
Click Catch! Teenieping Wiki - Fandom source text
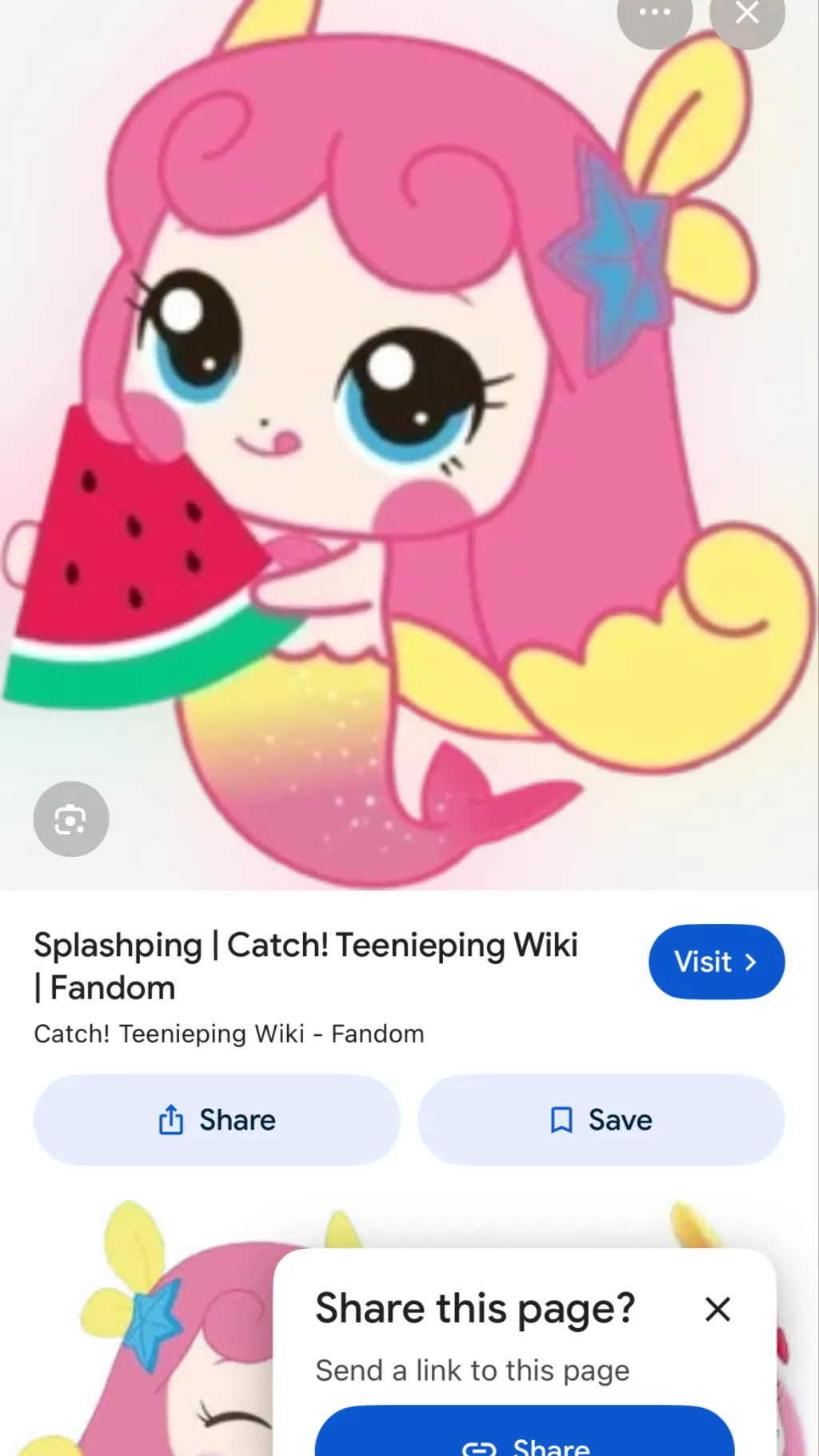pyautogui.click(x=229, y=1033)
